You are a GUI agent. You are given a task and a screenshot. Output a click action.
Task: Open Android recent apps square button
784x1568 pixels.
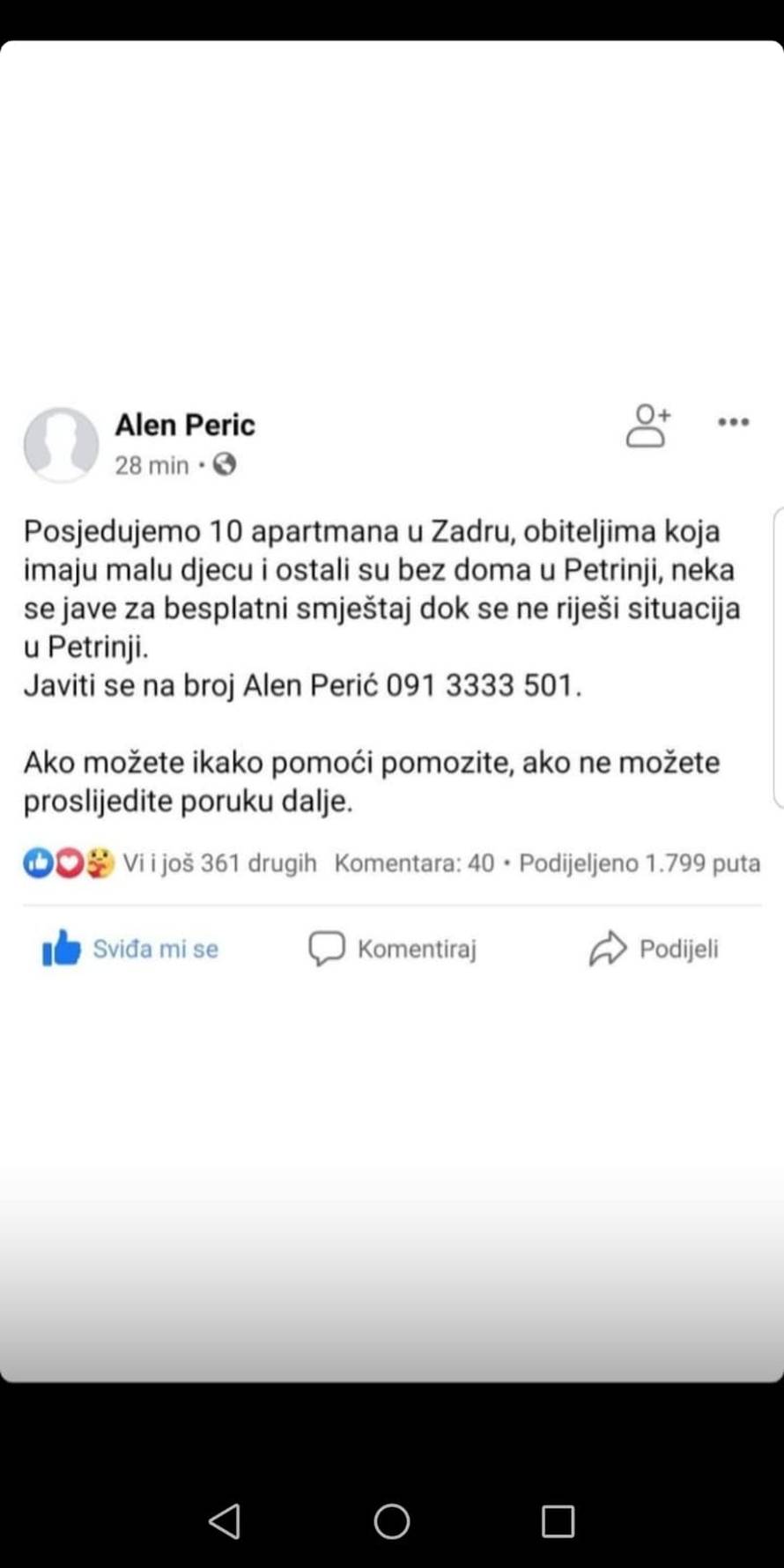click(x=557, y=1520)
